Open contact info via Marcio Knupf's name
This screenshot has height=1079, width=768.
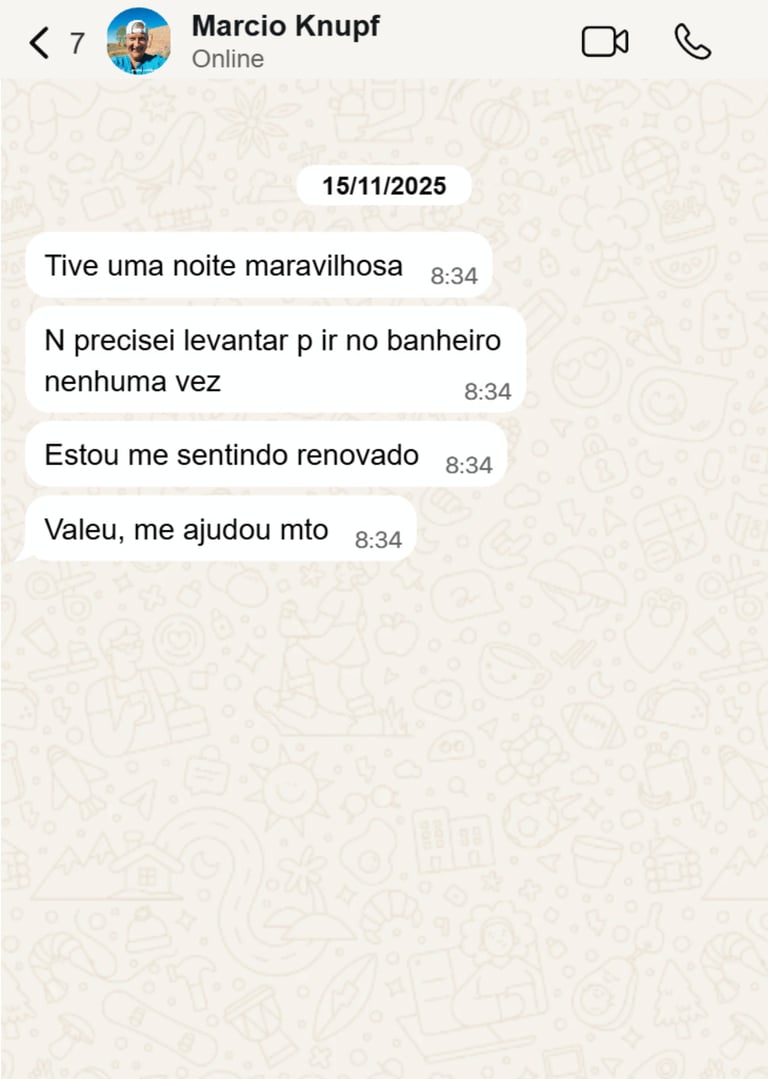pos(287,27)
